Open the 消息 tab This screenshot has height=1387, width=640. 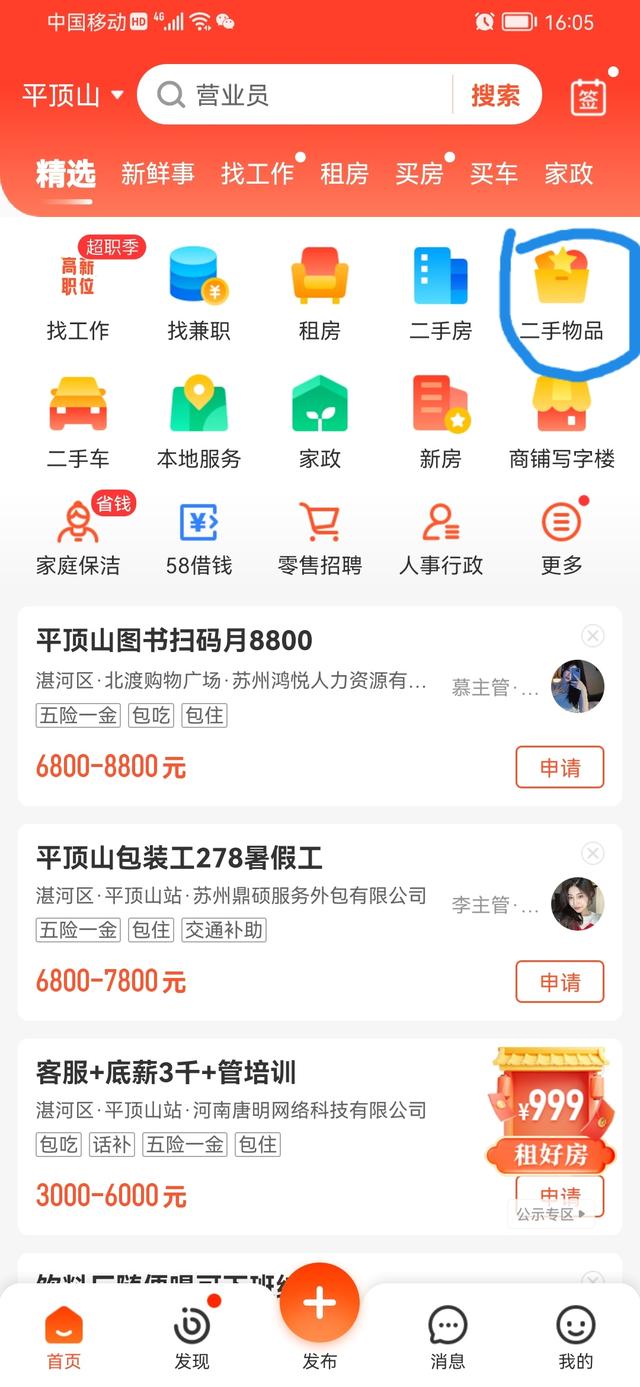pyautogui.click(x=447, y=1337)
